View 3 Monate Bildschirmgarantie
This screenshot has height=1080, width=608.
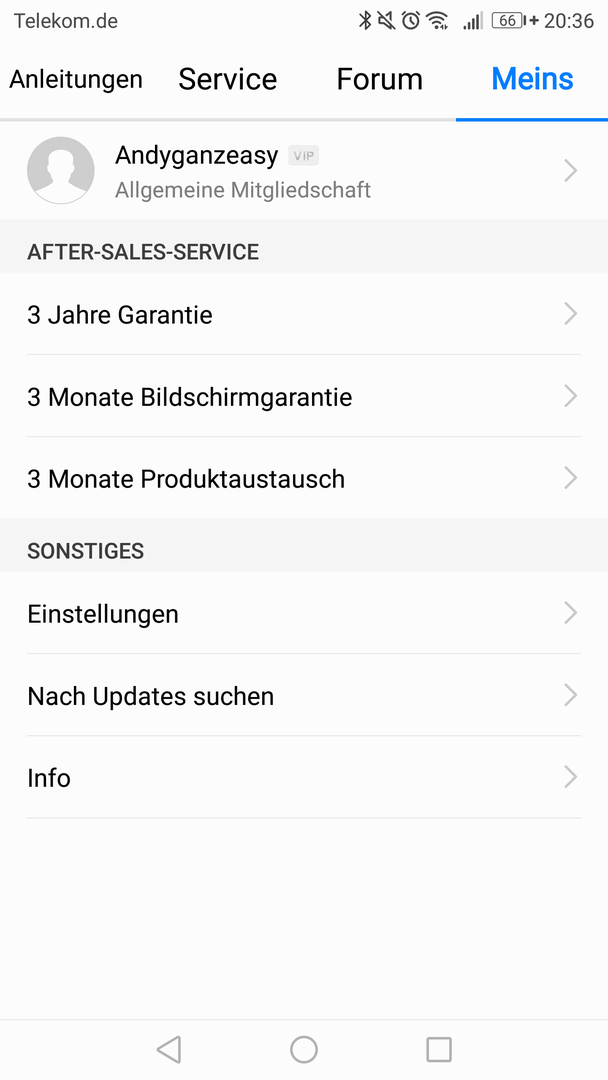coord(304,397)
